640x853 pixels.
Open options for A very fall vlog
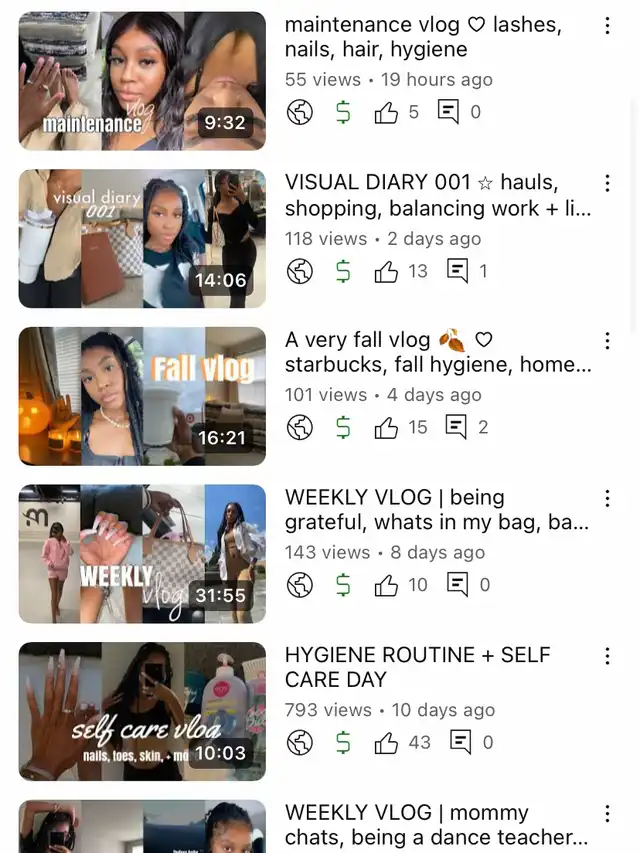607,341
